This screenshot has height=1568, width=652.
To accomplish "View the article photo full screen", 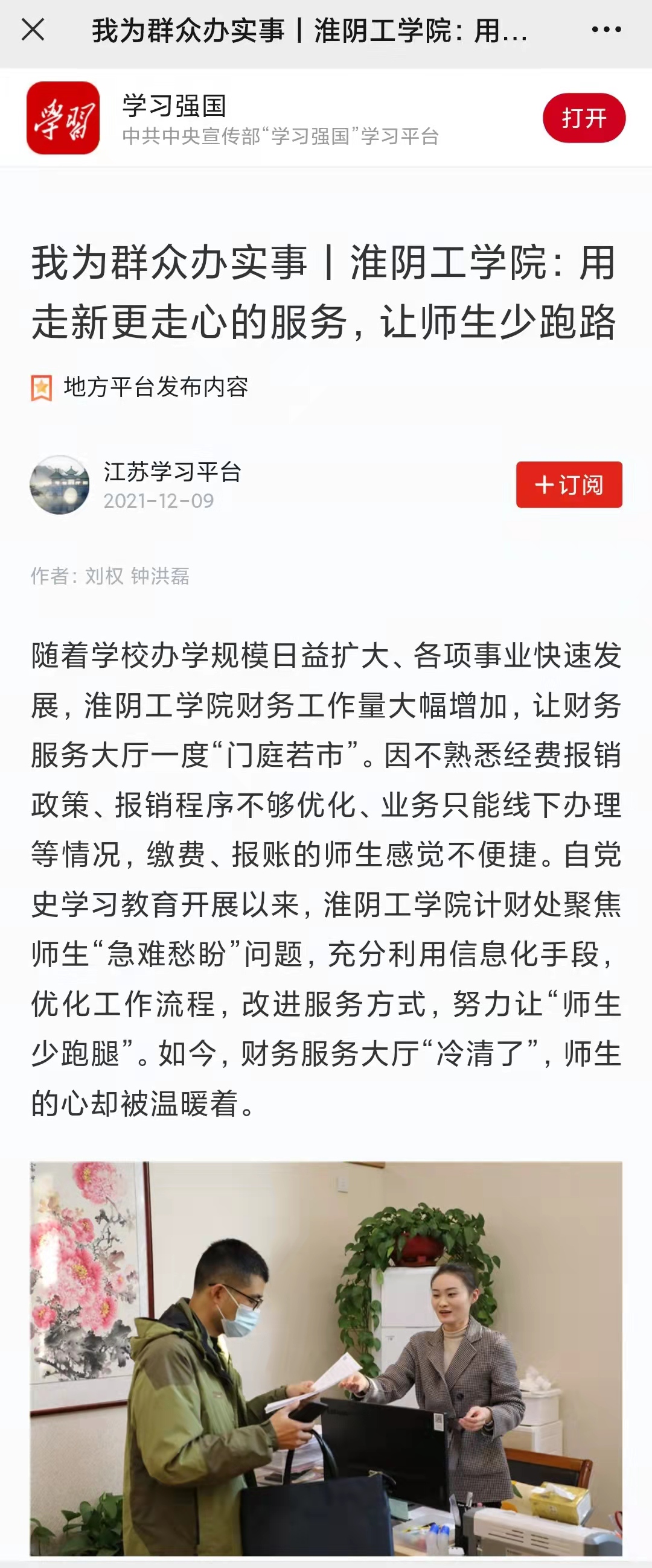I will pos(326,1357).
